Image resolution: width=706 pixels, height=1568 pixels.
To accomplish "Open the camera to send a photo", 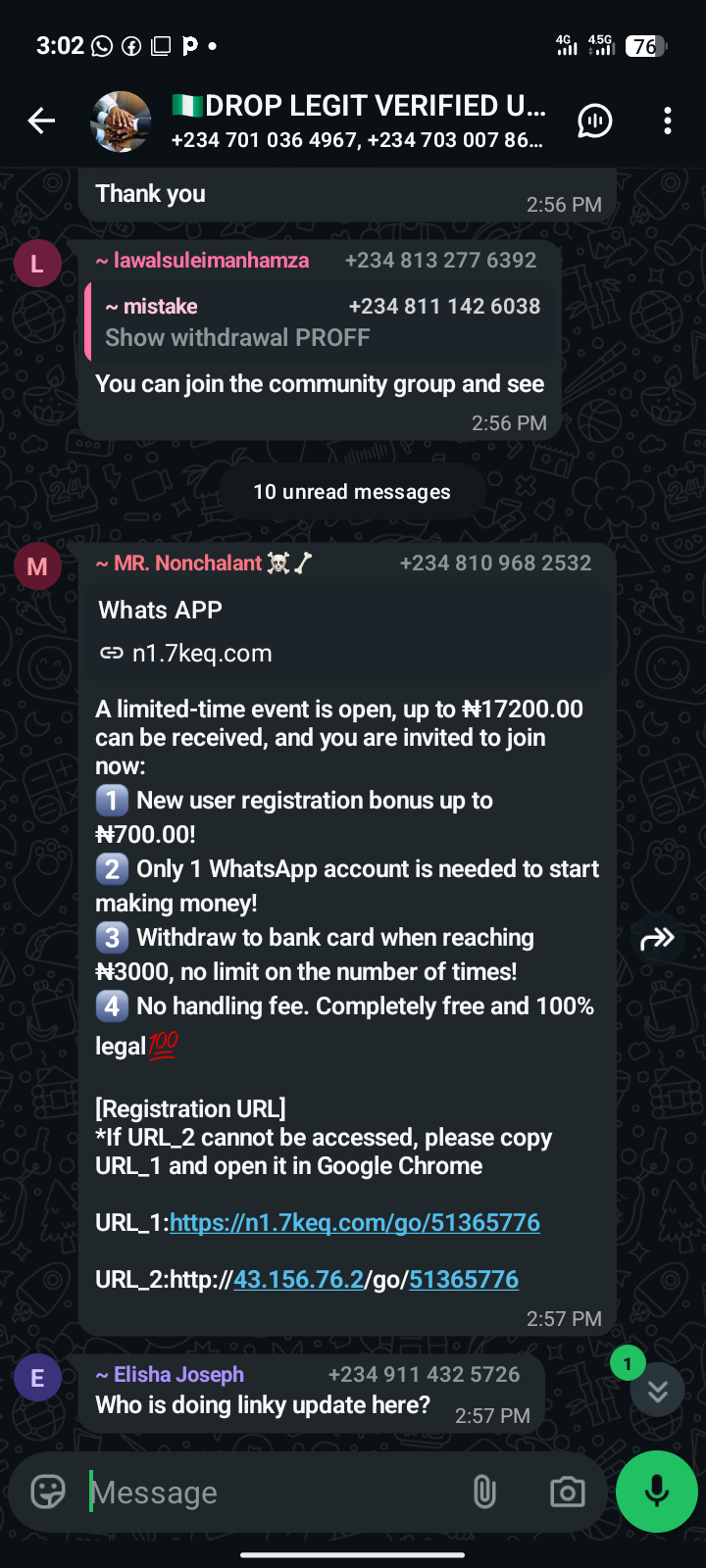I will 567,1492.
